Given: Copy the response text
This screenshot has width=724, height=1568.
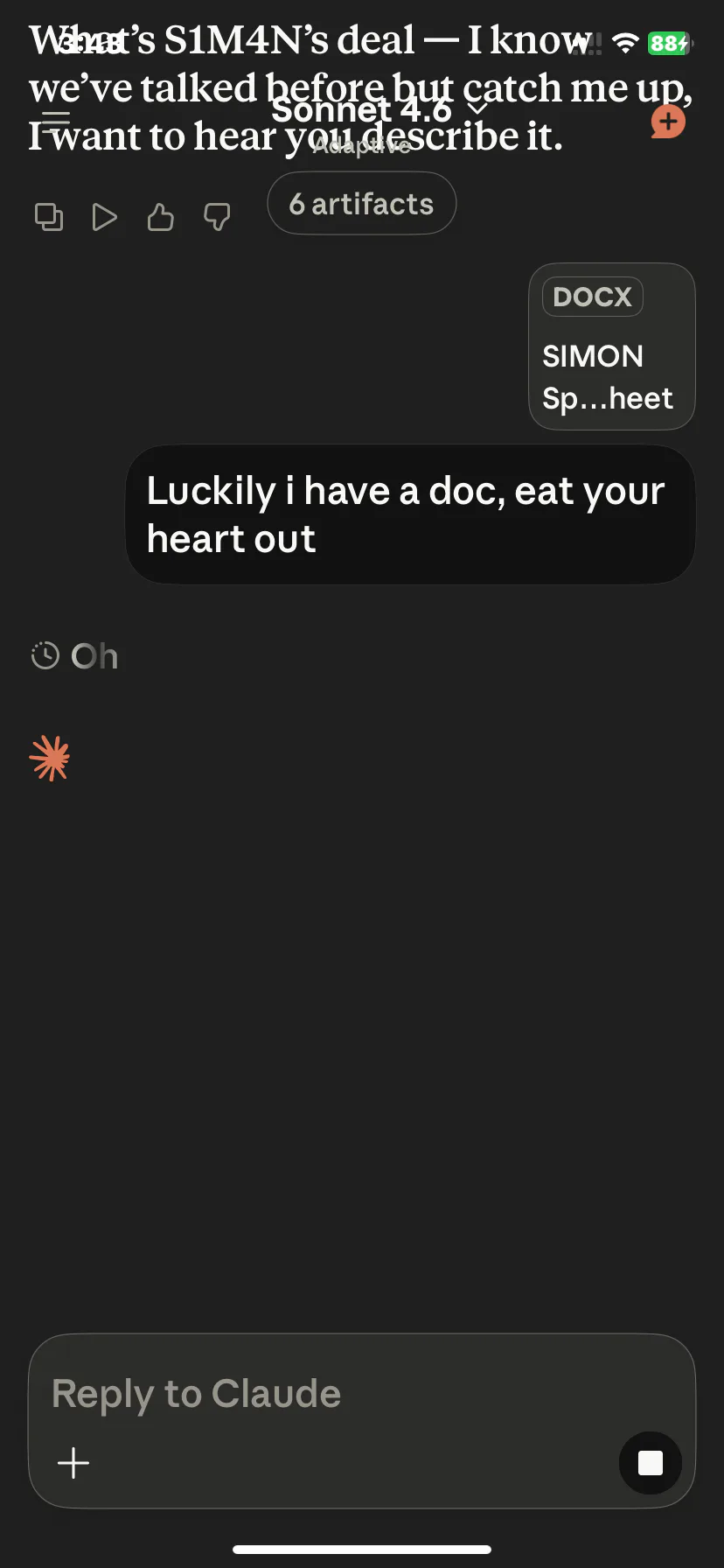Looking at the screenshot, I should click(49, 216).
